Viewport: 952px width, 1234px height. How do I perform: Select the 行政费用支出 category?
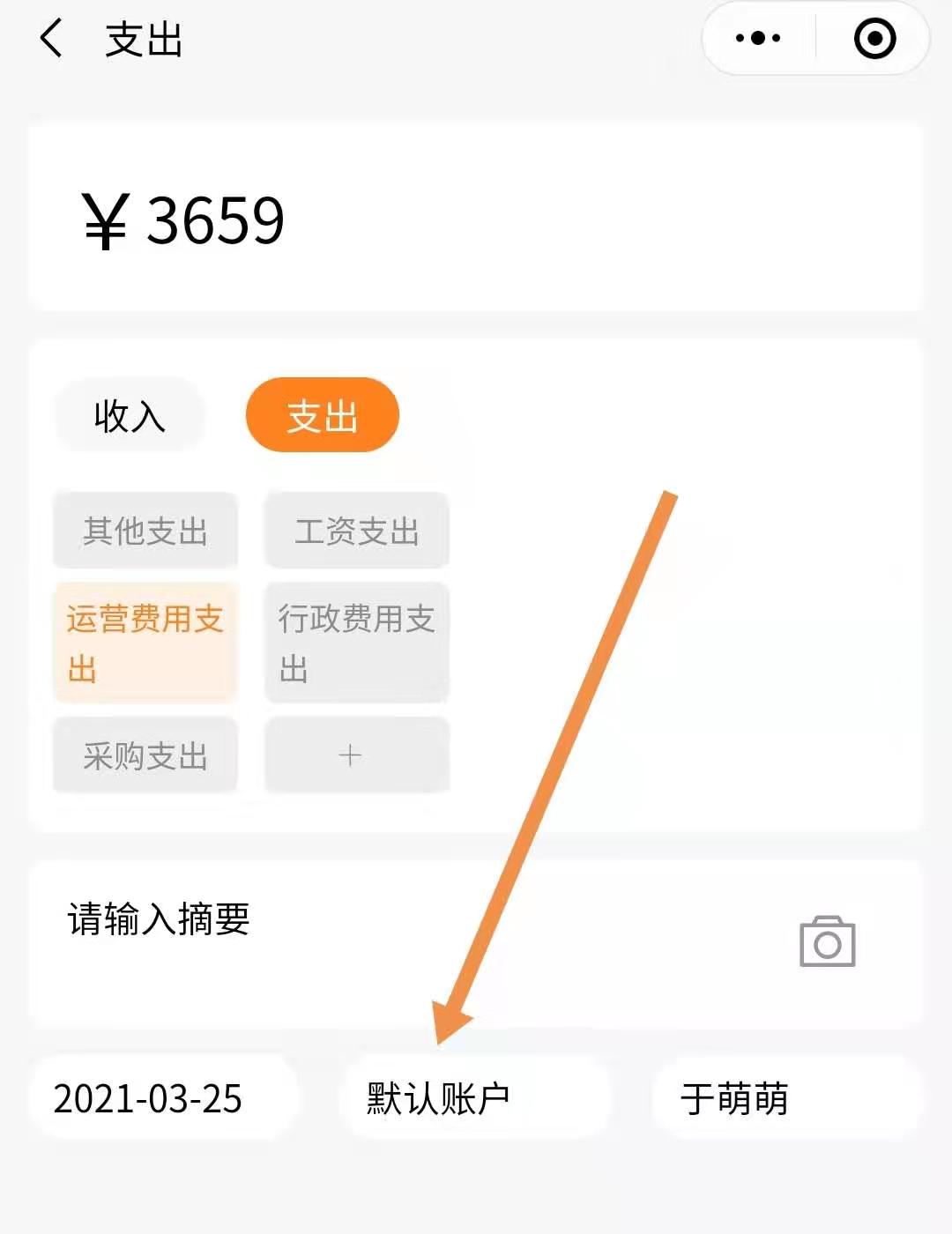[357, 643]
